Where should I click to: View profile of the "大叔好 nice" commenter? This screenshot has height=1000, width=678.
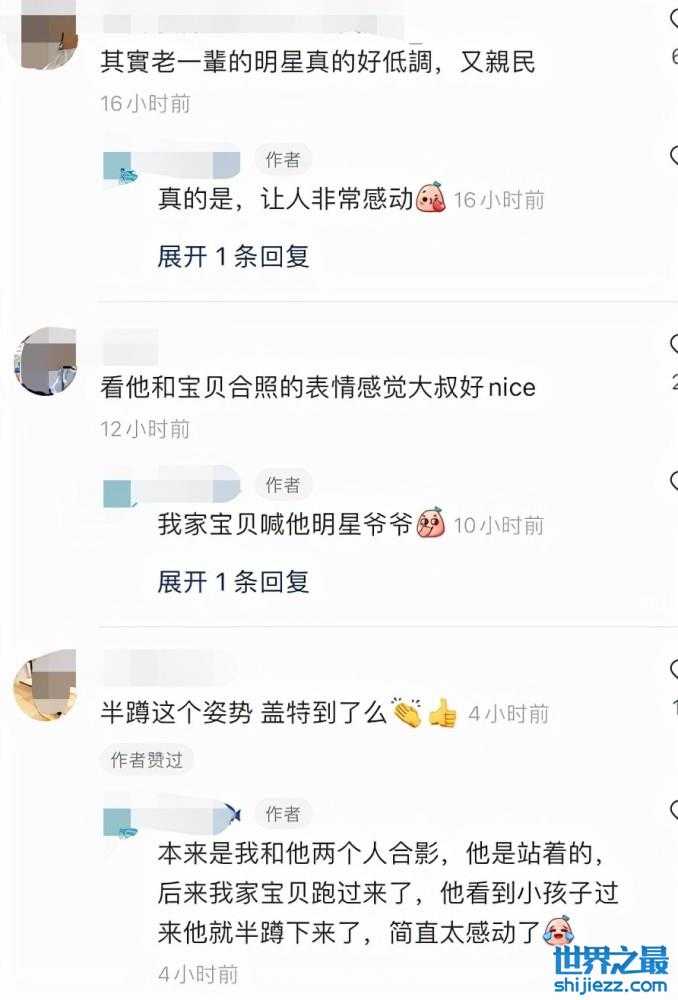pos(45,361)
